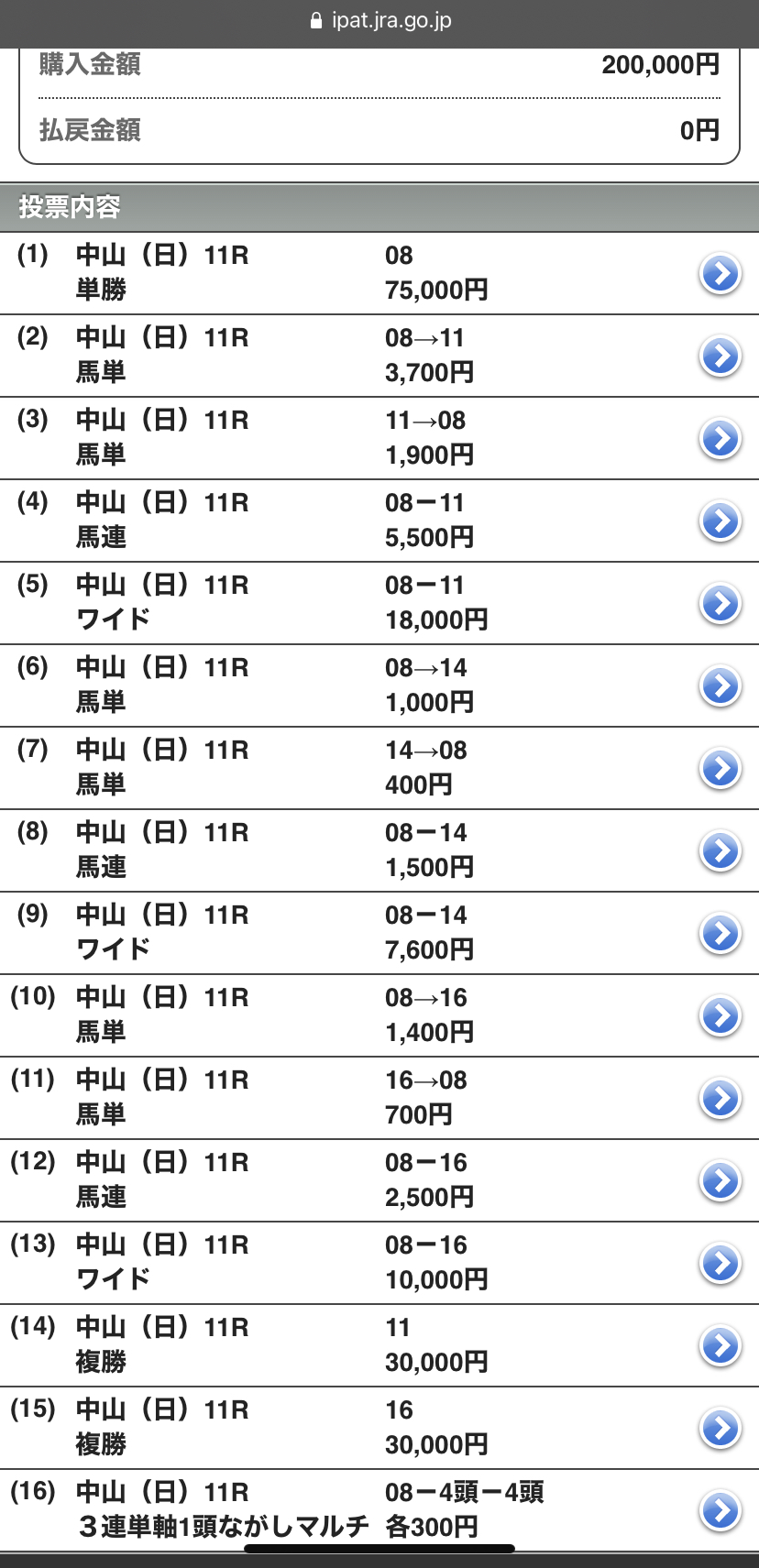Open bet (15) 複勝 16 30,000円

pos(379,1428)
